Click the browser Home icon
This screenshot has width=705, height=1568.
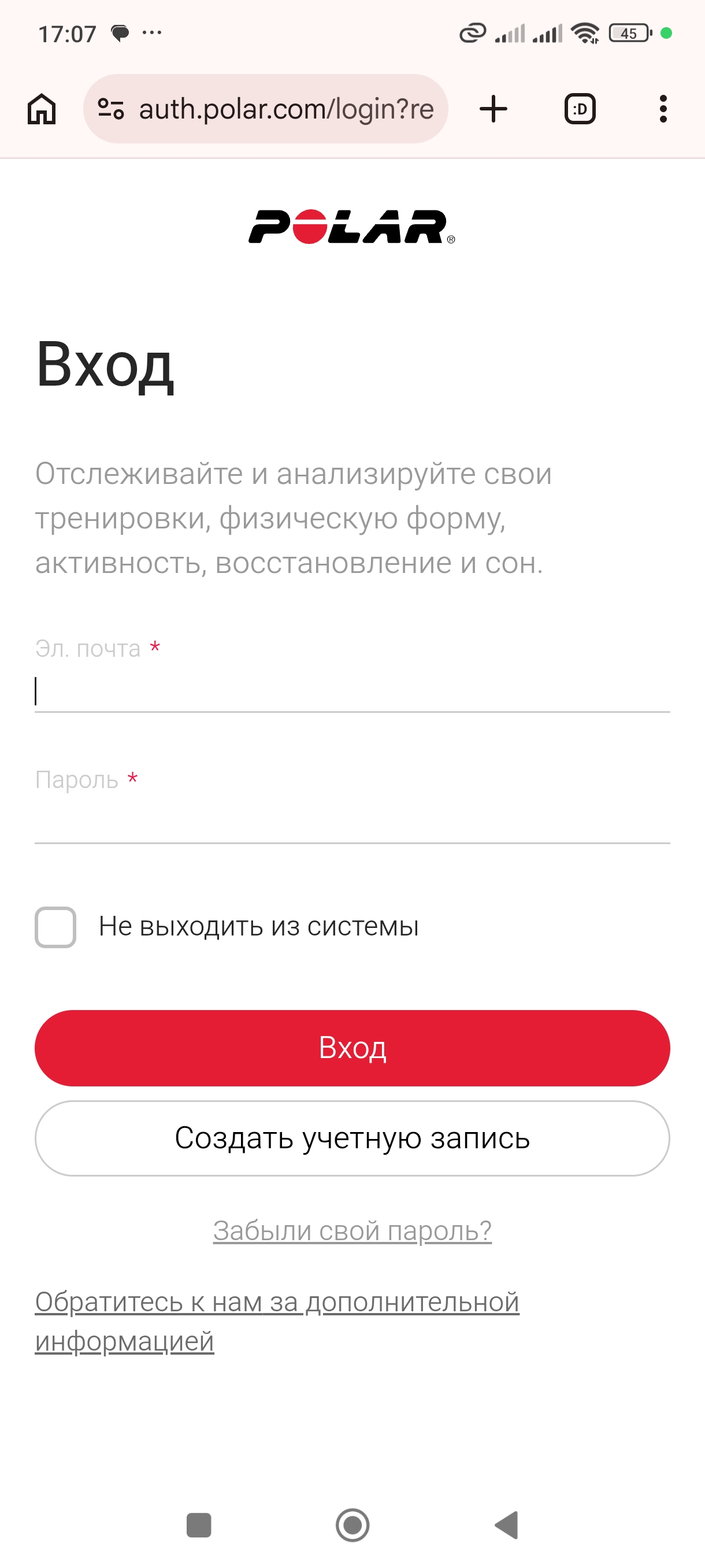[43, 108]
